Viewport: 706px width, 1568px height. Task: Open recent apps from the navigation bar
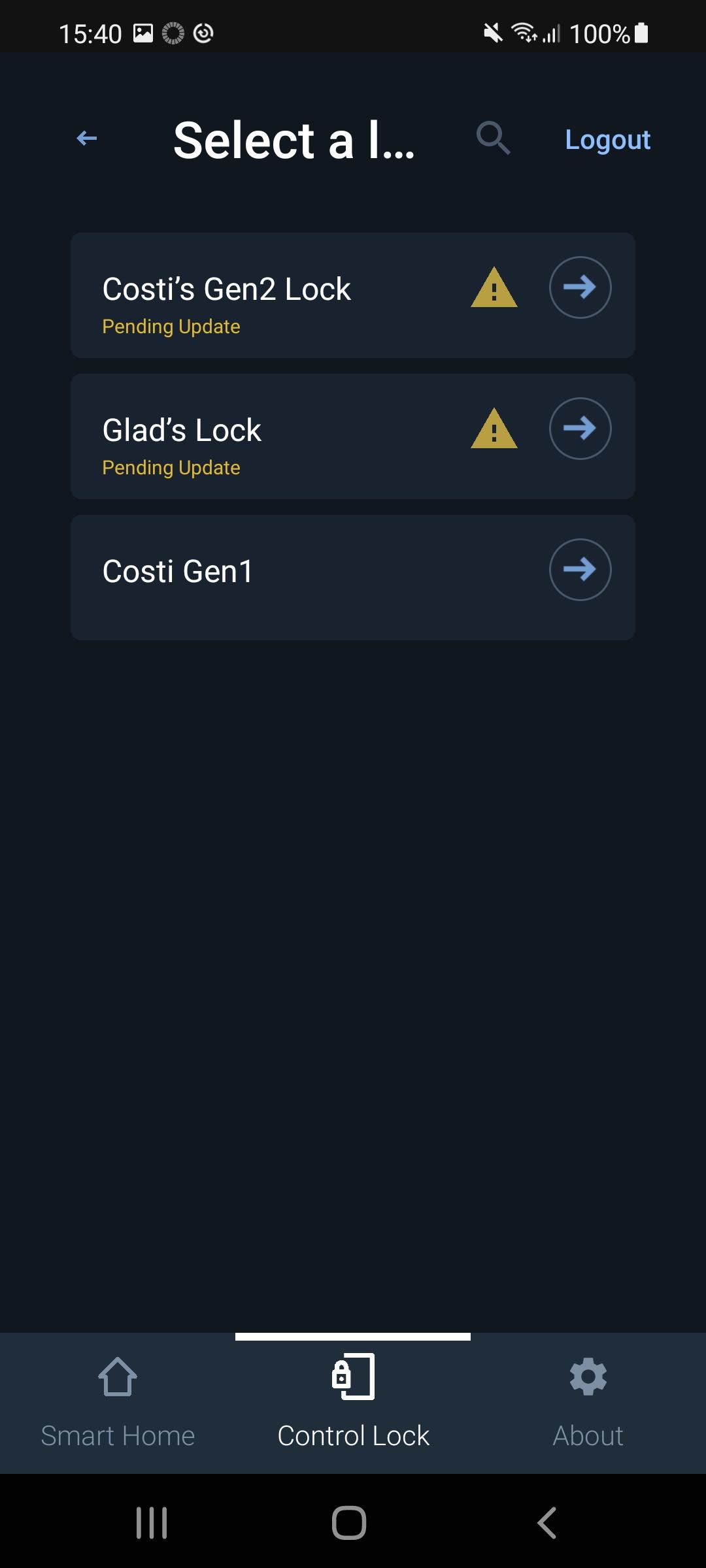click(152, 1523)
